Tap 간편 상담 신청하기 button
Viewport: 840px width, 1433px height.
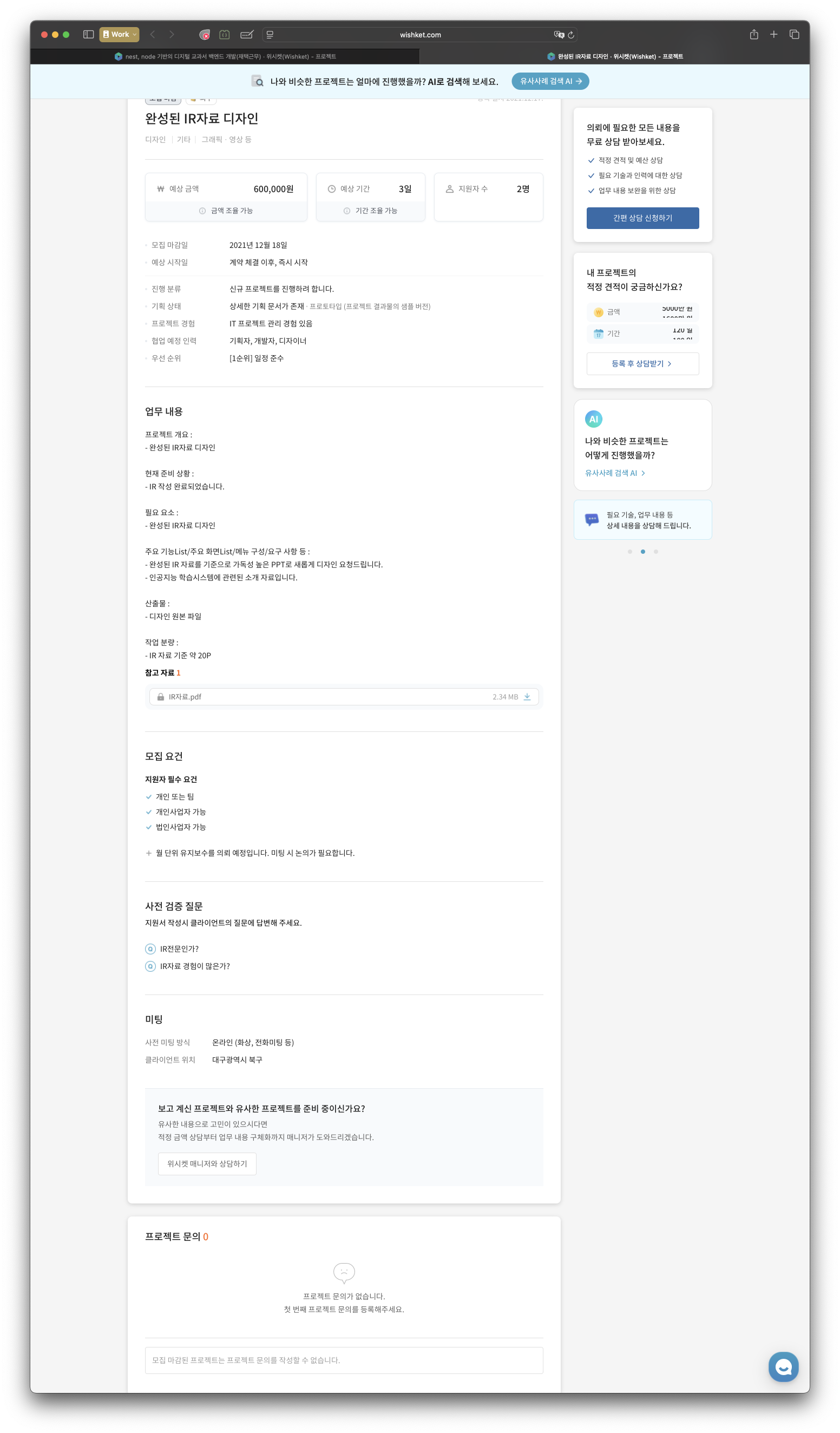642,218
